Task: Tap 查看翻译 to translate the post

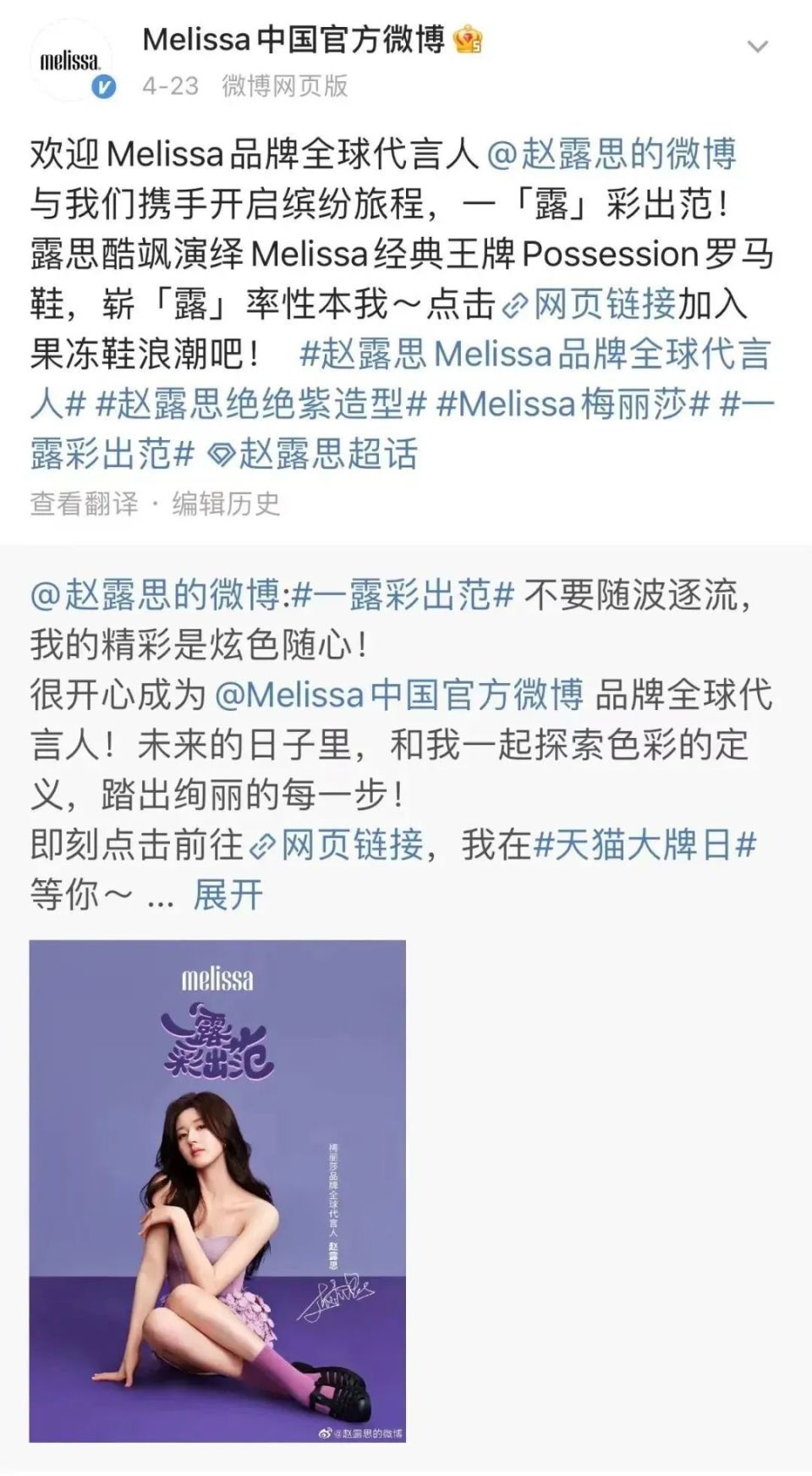Action: (84, 504)
